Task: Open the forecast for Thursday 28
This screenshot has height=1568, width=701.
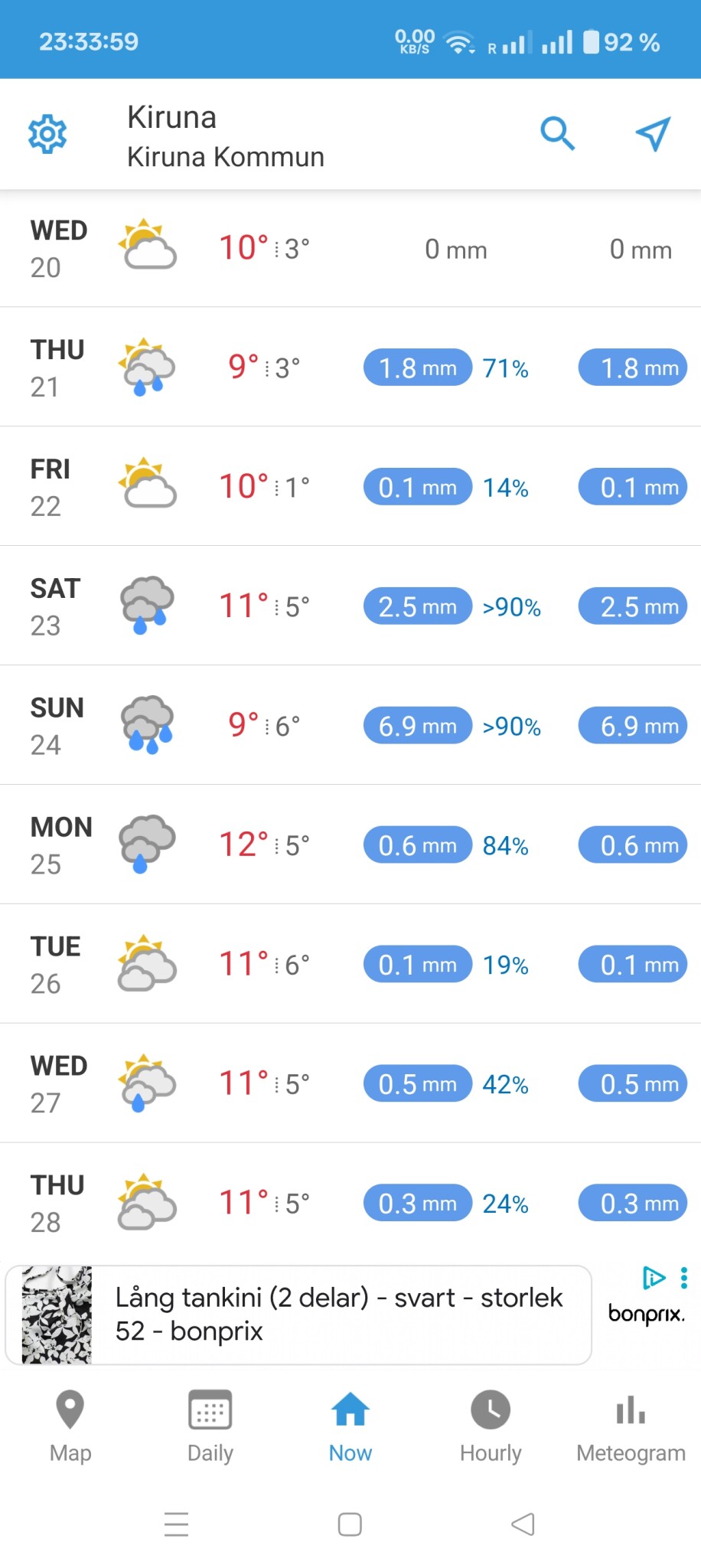Action: click(350, 1204)
